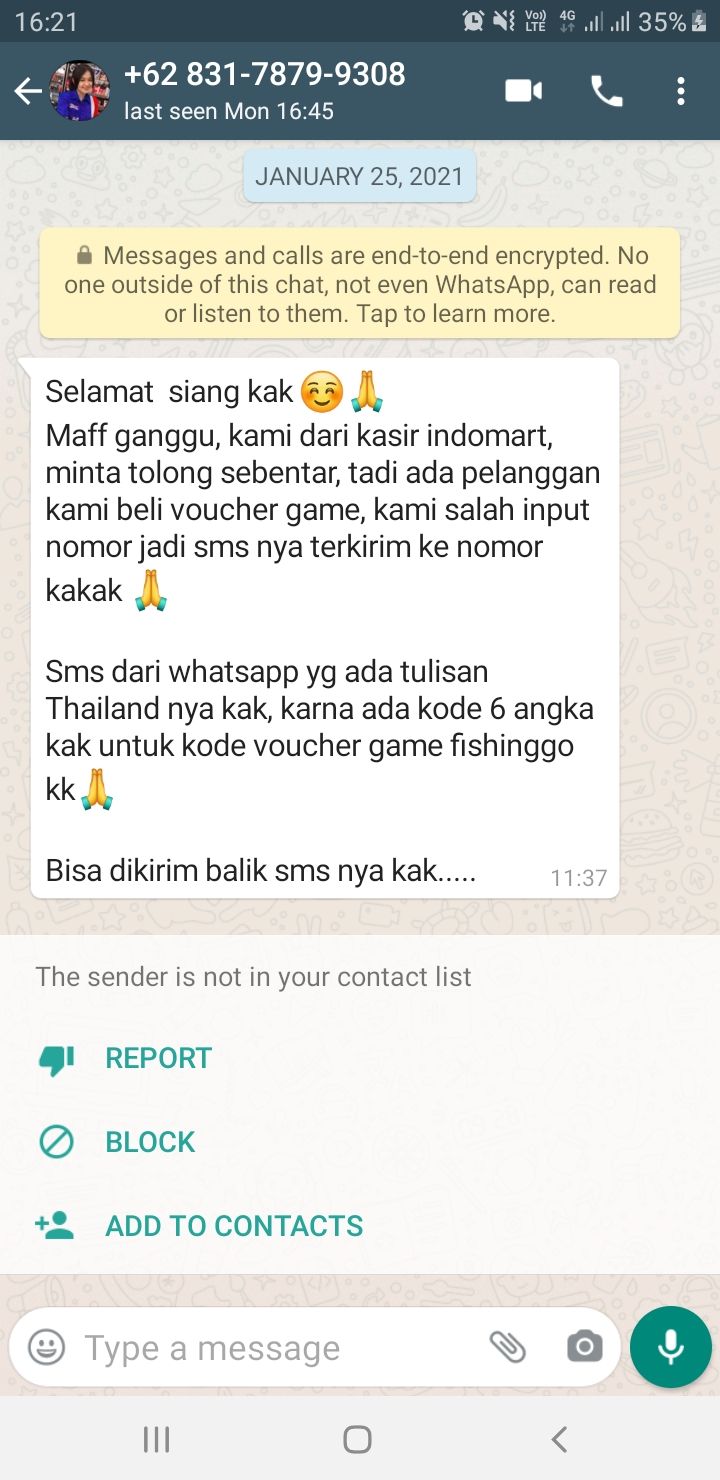Screen dimensions: 720x1480
Task: Open the emoji picker
Action: click(46, 1348)
